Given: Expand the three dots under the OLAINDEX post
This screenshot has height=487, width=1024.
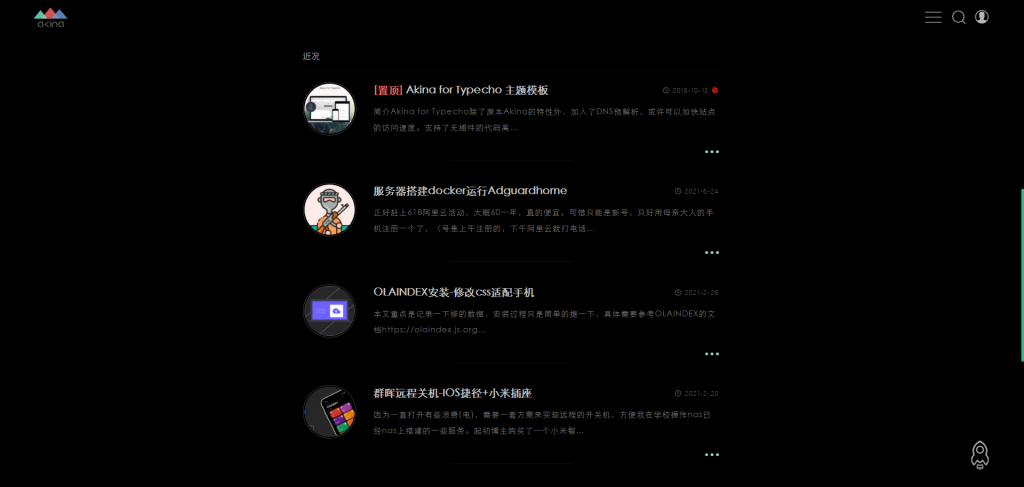Looking at the screenshot, I should 711,354.
